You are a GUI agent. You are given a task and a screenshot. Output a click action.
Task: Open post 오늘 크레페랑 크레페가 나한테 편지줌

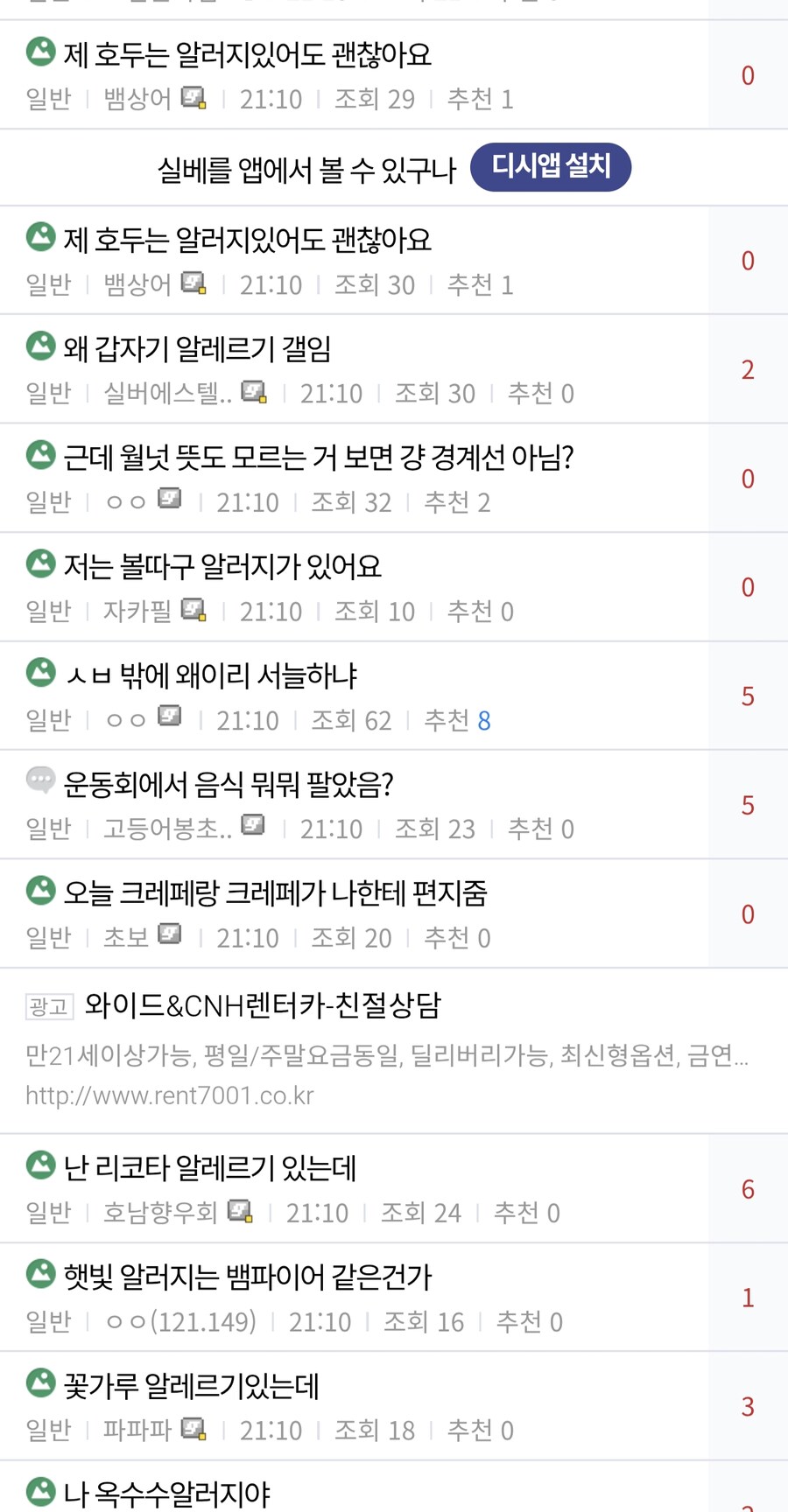[x=275, y=893]
